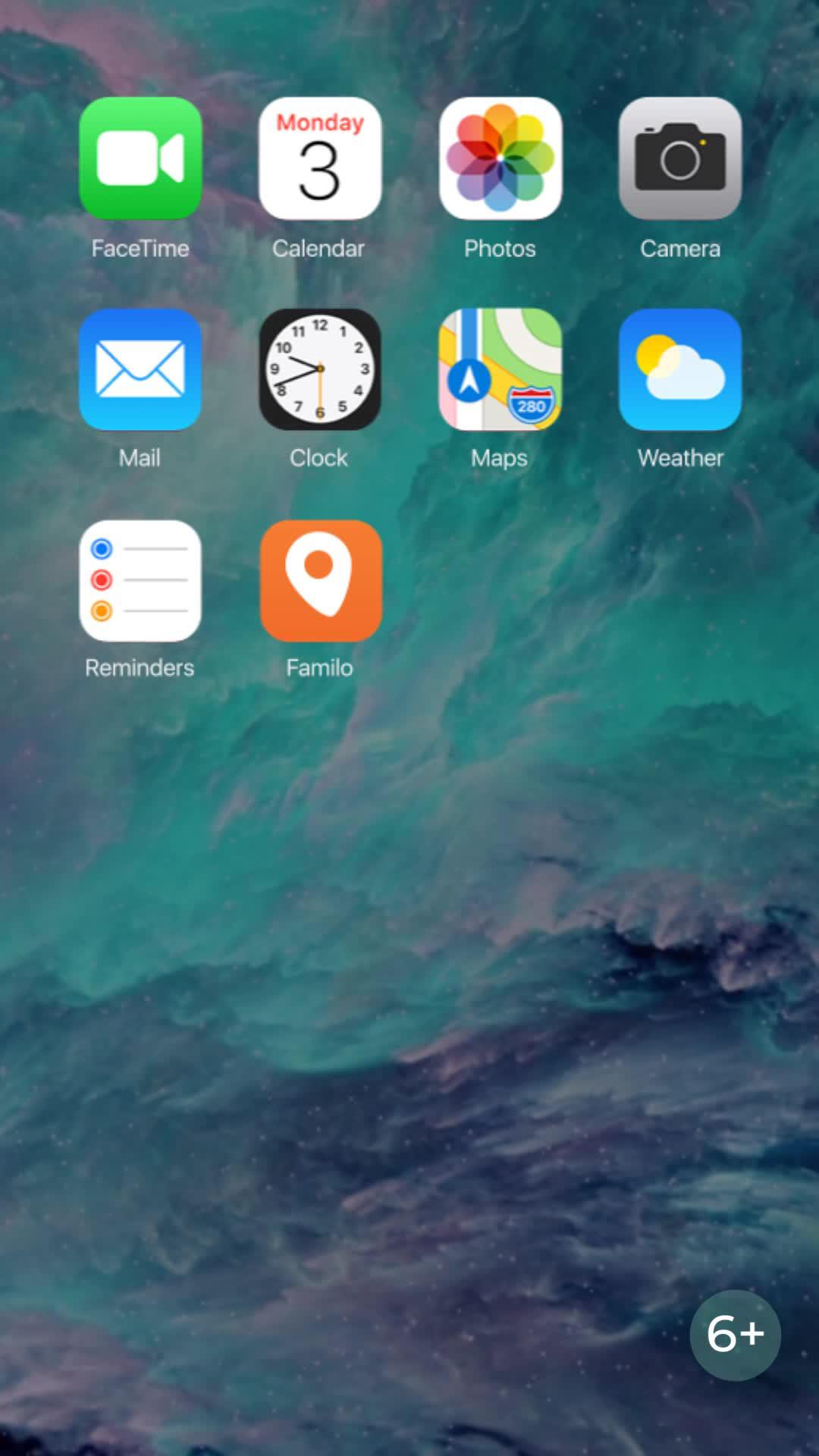Launch the Familo app

pyautogui.click(x=320, y=581)
